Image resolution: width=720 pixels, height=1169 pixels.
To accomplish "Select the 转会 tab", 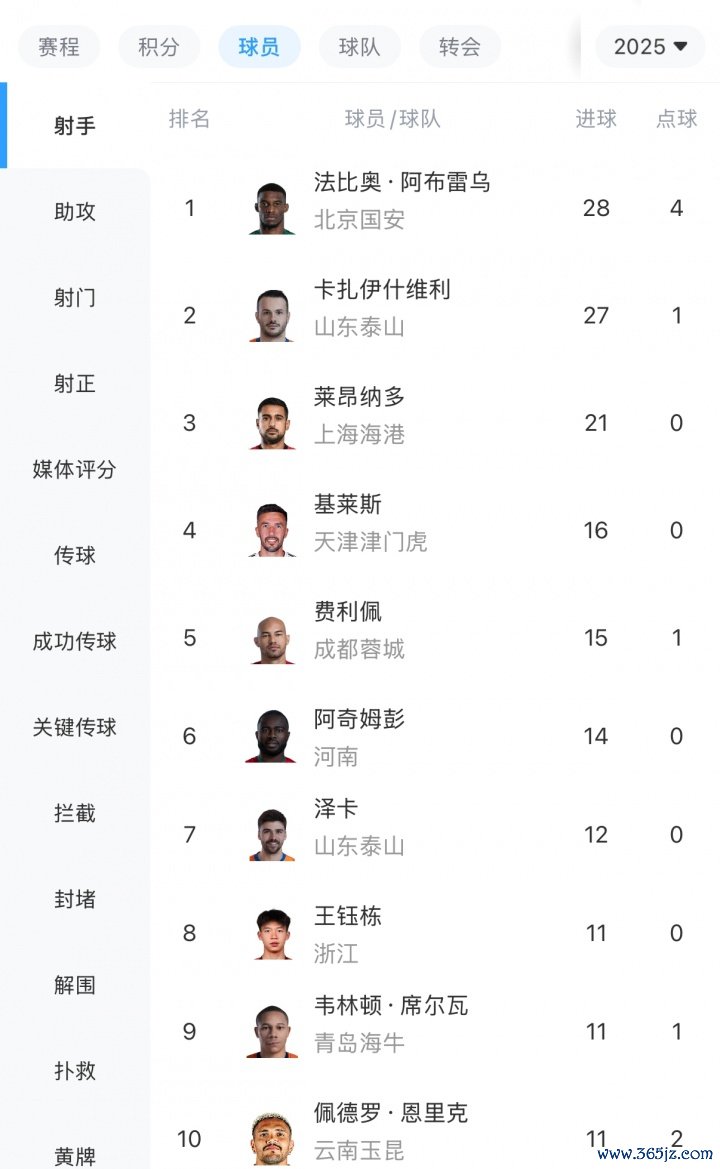I will pos(460,47).
